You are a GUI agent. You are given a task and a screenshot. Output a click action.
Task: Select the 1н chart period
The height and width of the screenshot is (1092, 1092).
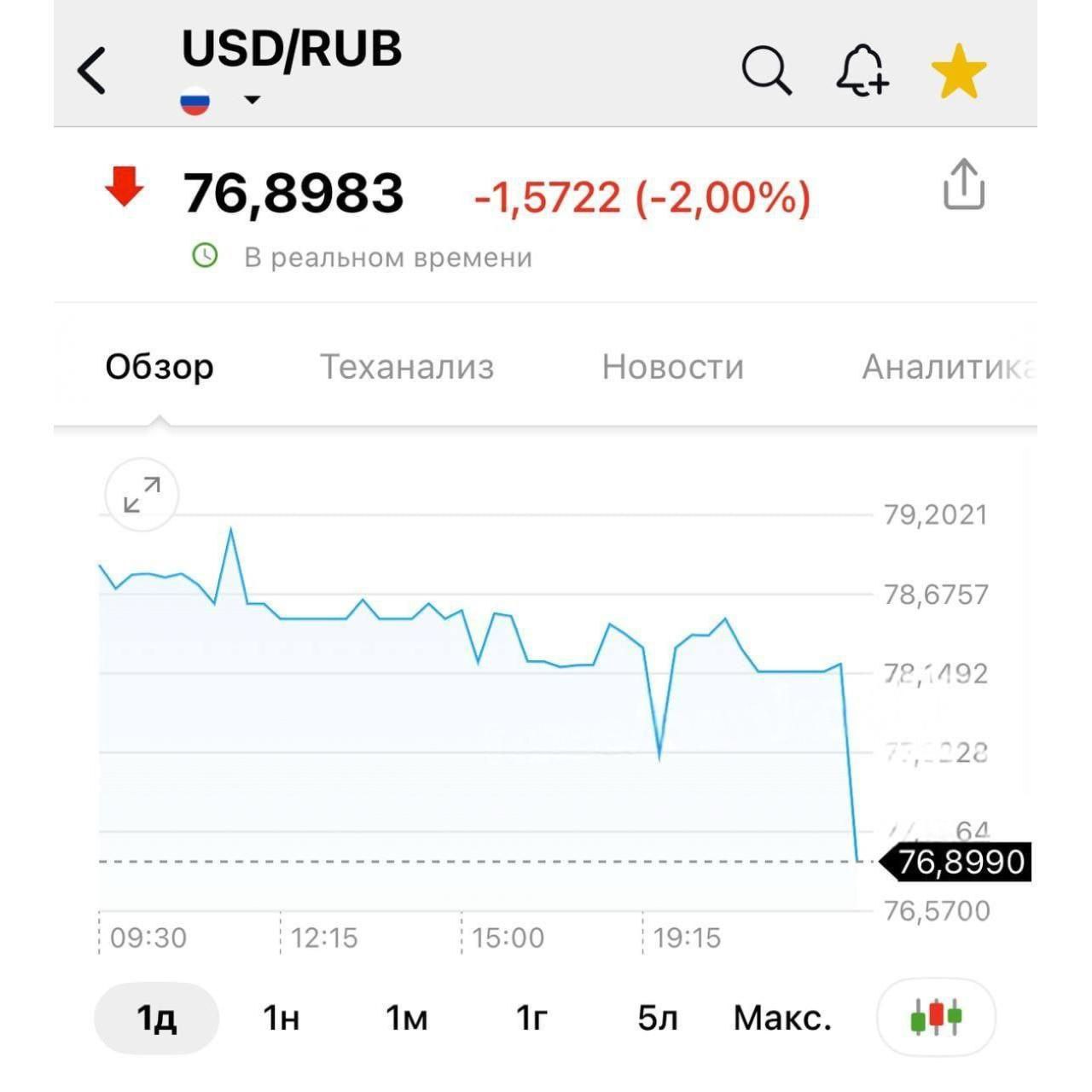281,1018
